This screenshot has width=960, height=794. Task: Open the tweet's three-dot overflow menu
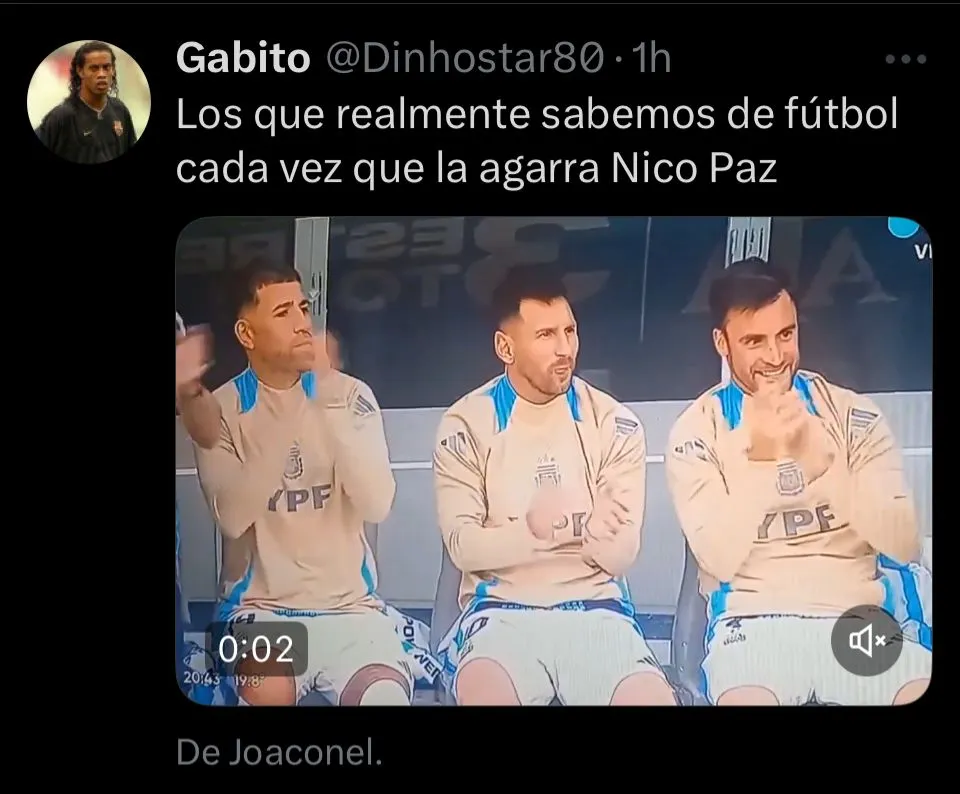(907, 60)
